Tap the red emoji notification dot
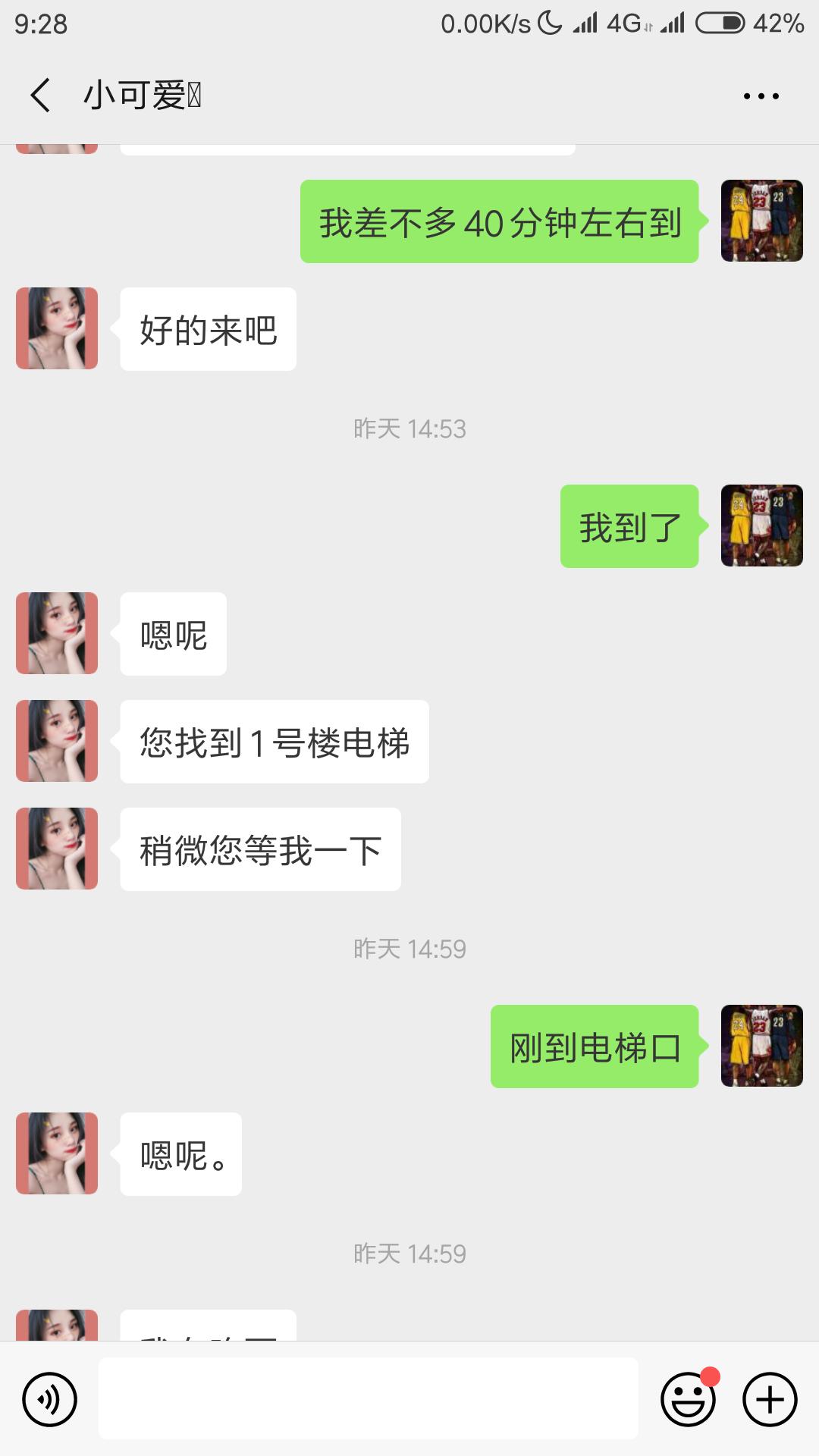Viewport: 819px width, 1456px height. (709, 1376)
